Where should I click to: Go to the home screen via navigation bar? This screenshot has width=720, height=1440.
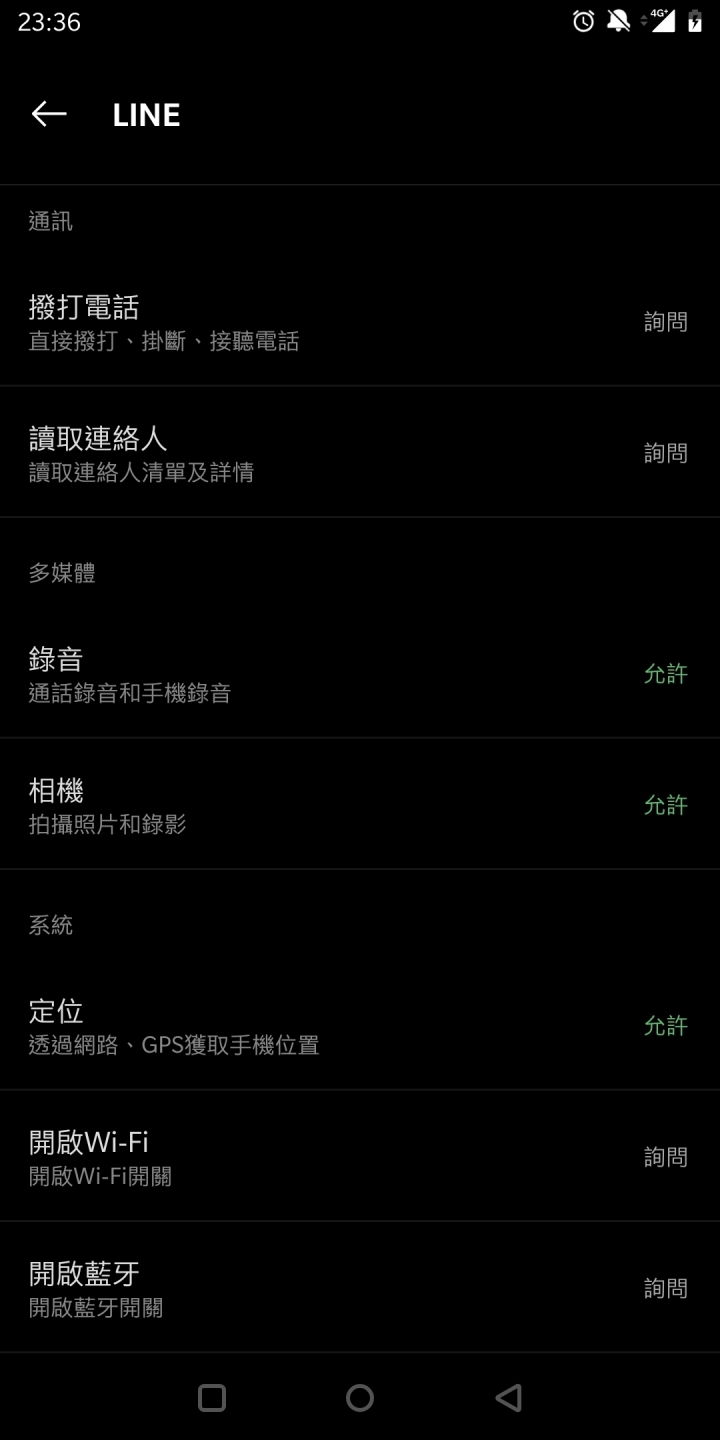click(360, 1398)
